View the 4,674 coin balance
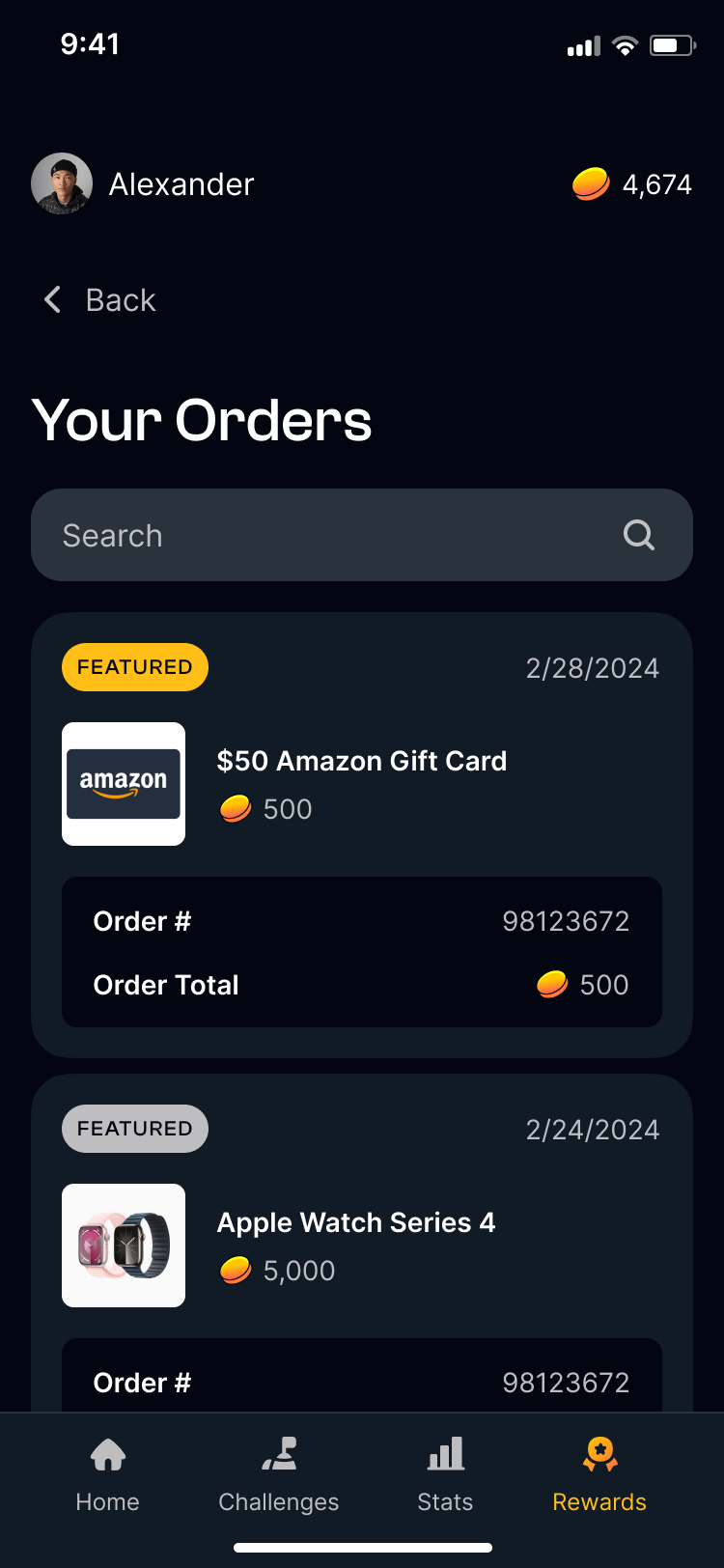Viewport: 724px width, 1568px height. pyautogui.click(x=633, y=184)
